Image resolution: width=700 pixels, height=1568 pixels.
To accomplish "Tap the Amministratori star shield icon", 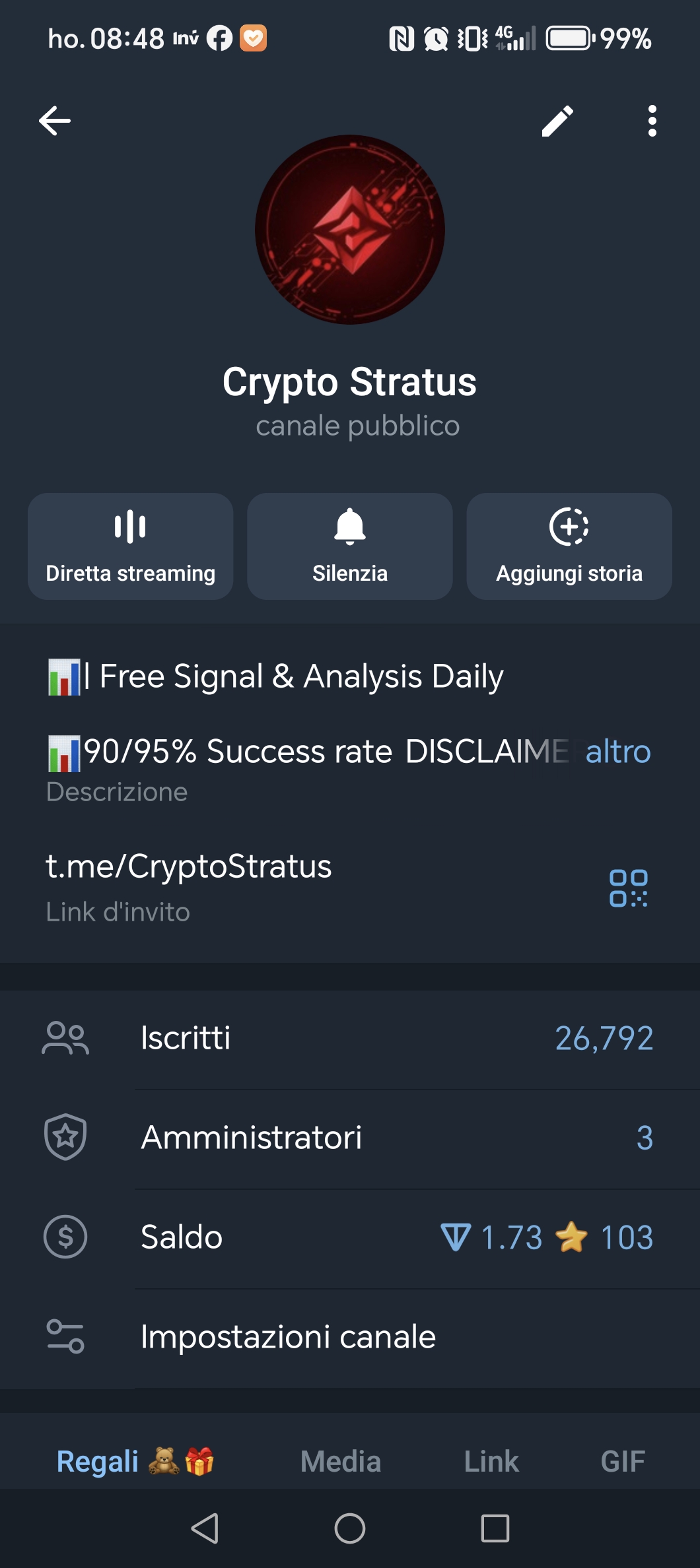I will (x=64, y=1138).
